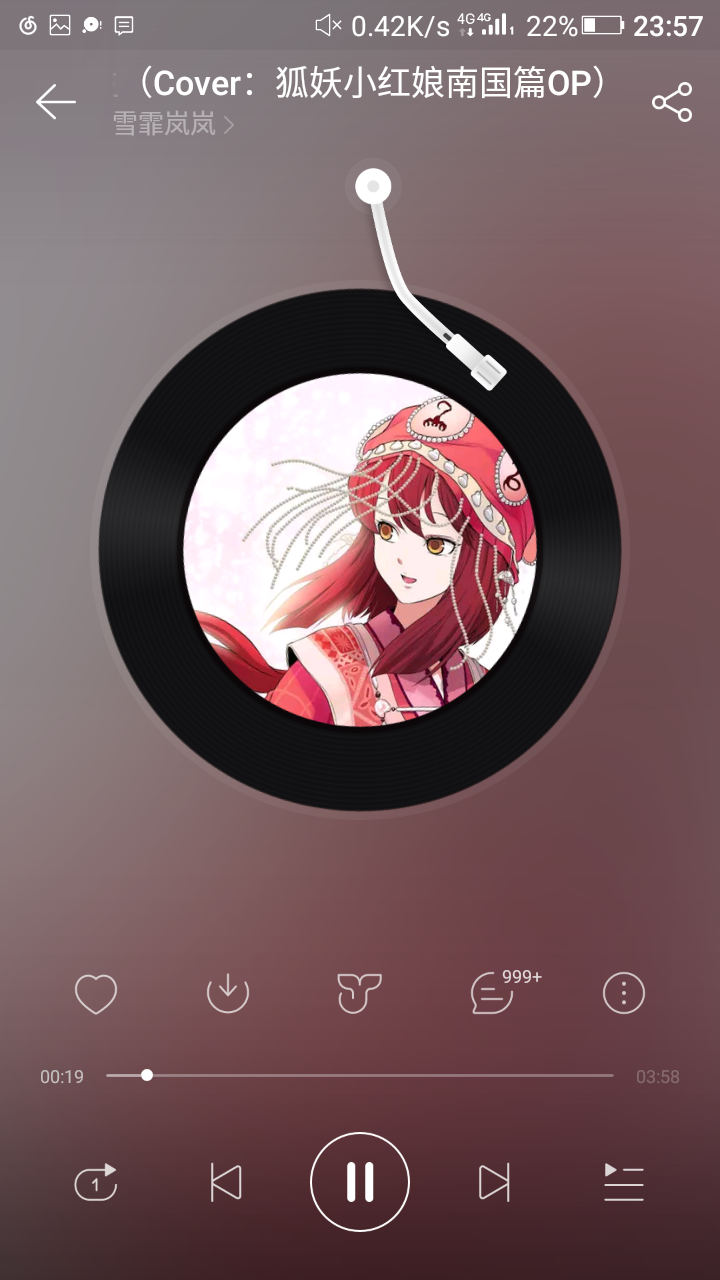Go back from the player screen

click(55, 102)
